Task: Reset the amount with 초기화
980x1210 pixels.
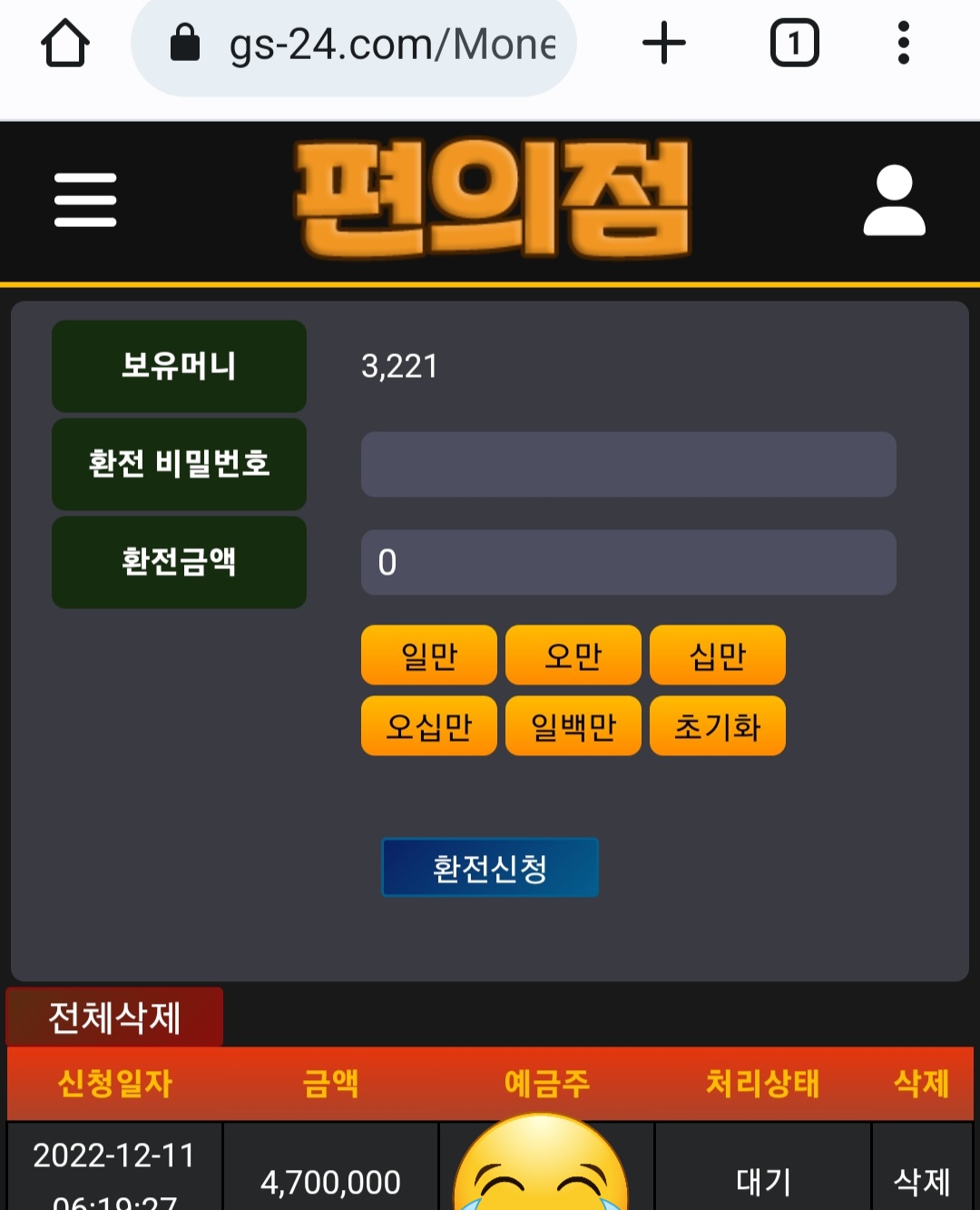Action: [x=717, y=726]
